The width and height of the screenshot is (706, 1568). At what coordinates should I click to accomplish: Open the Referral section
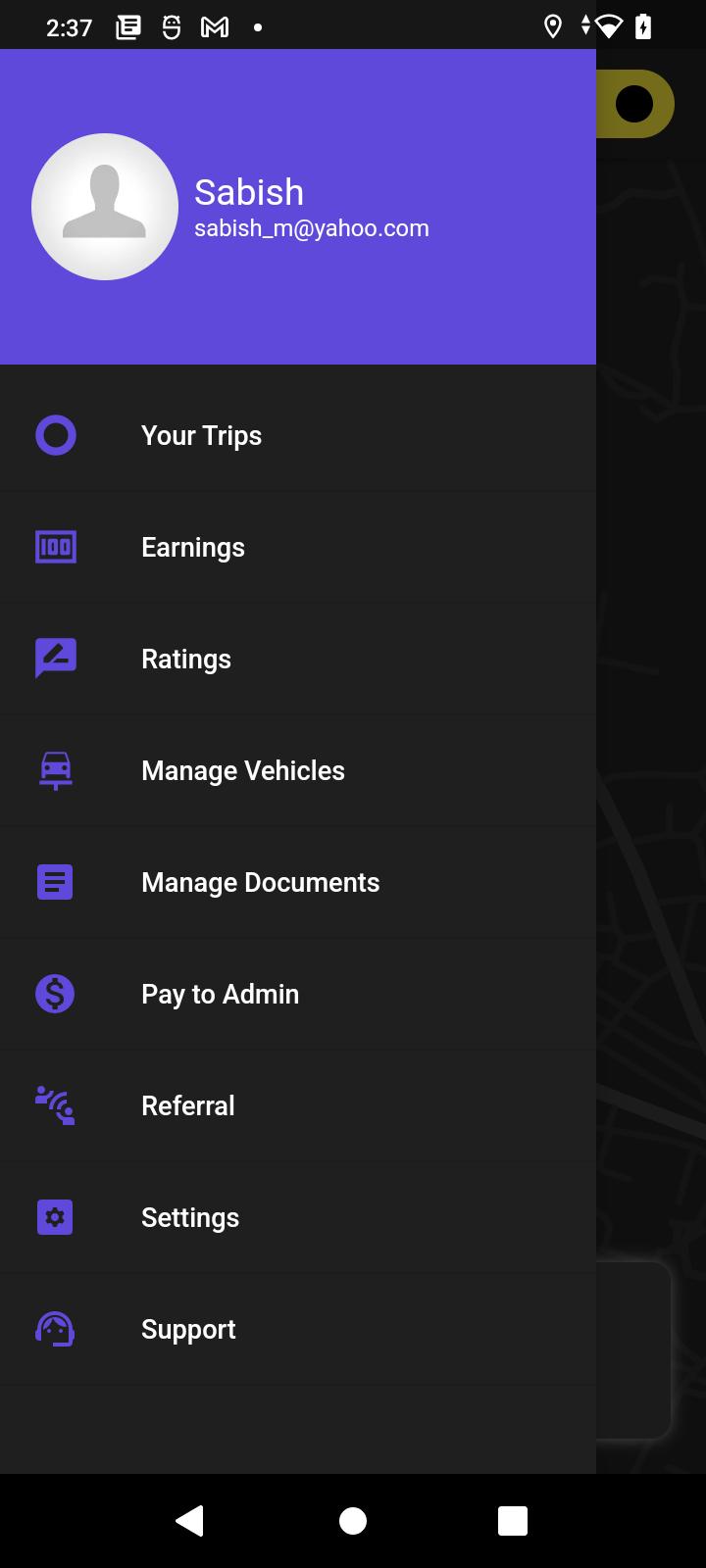point(298,1105)
